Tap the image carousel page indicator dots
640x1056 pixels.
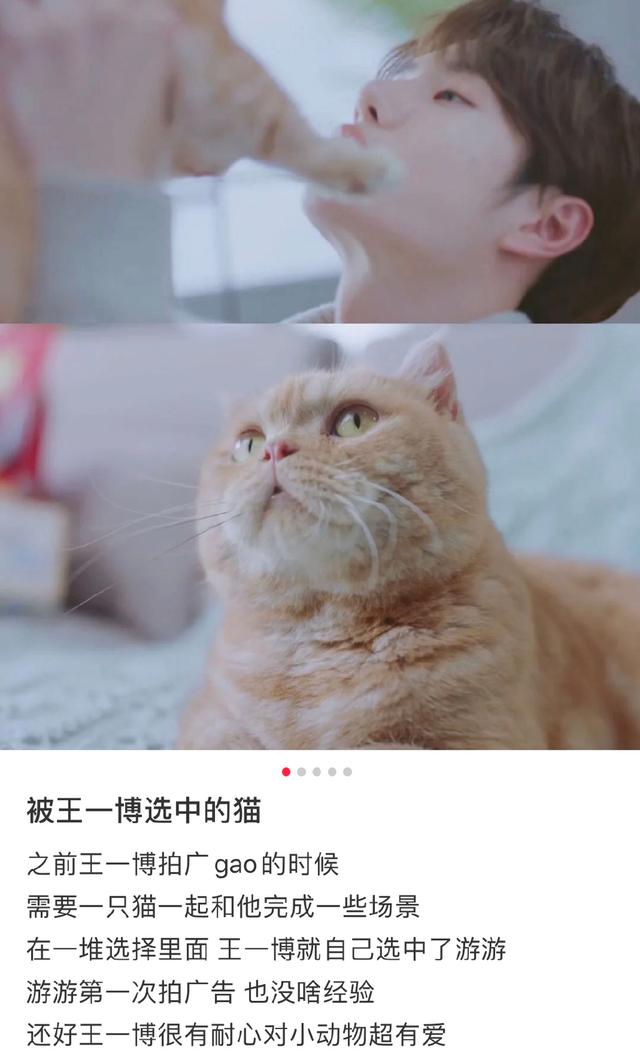coord(317,772)
